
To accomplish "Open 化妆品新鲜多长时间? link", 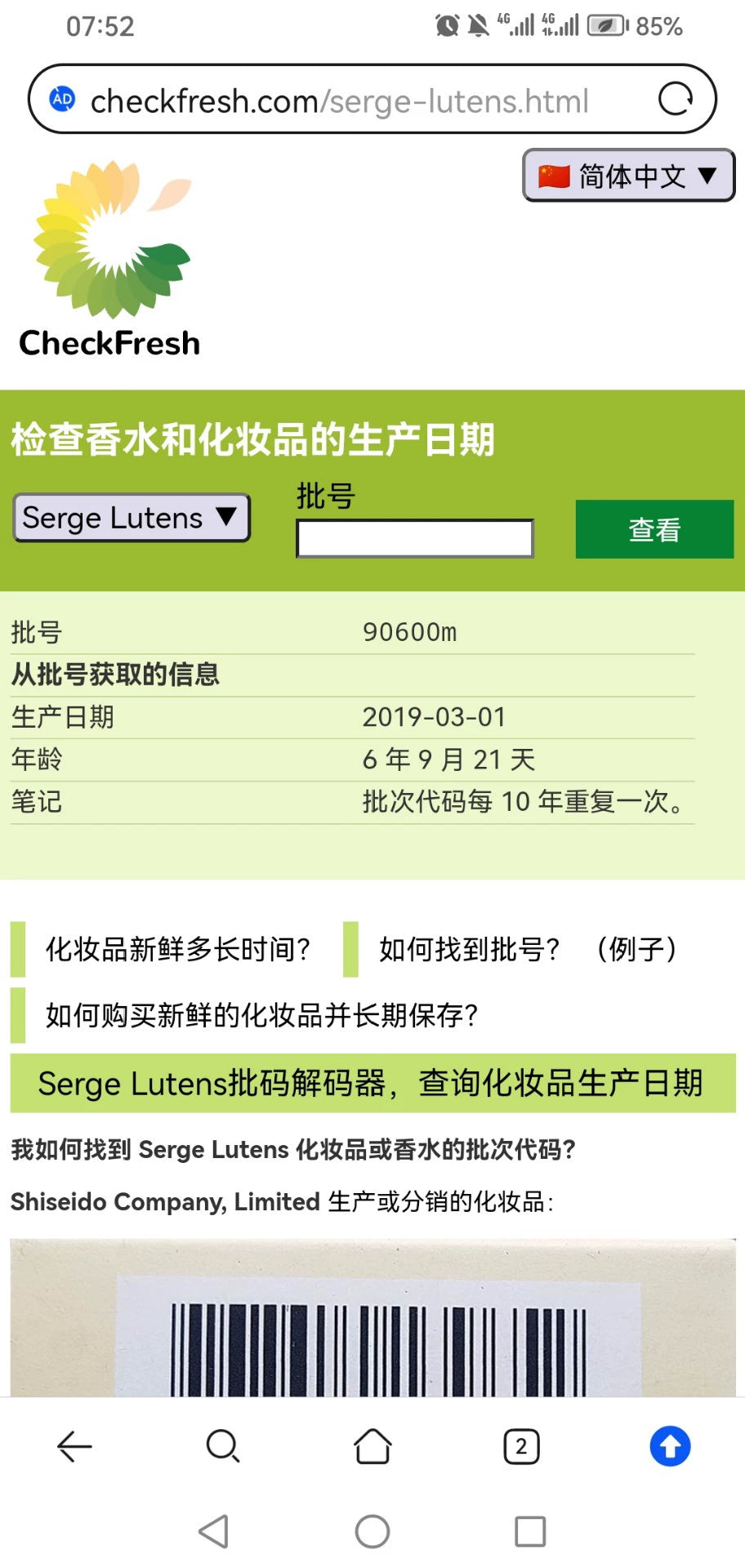I will click(177, 949).
